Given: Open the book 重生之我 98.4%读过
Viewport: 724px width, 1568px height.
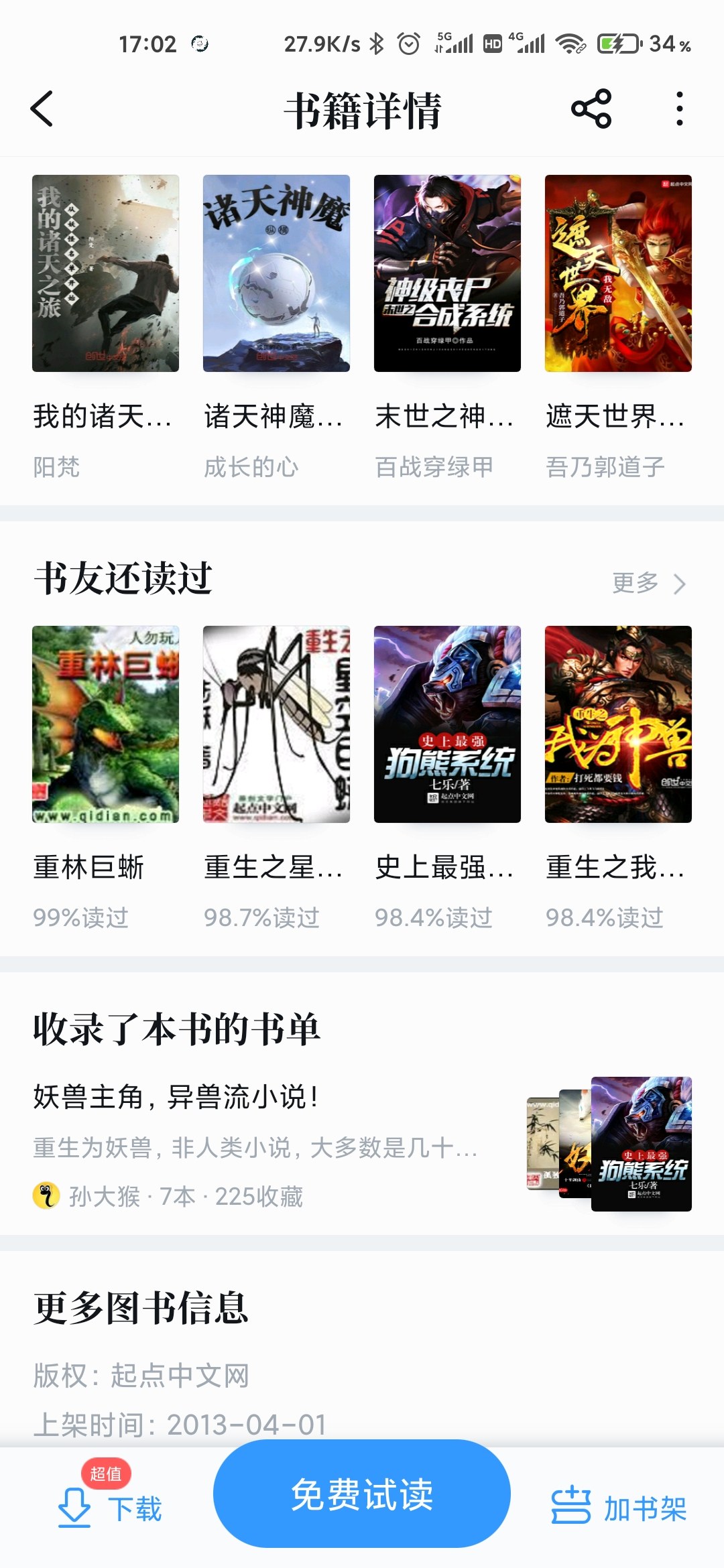Looking at the screenshot, I should (x=618, y=724).
